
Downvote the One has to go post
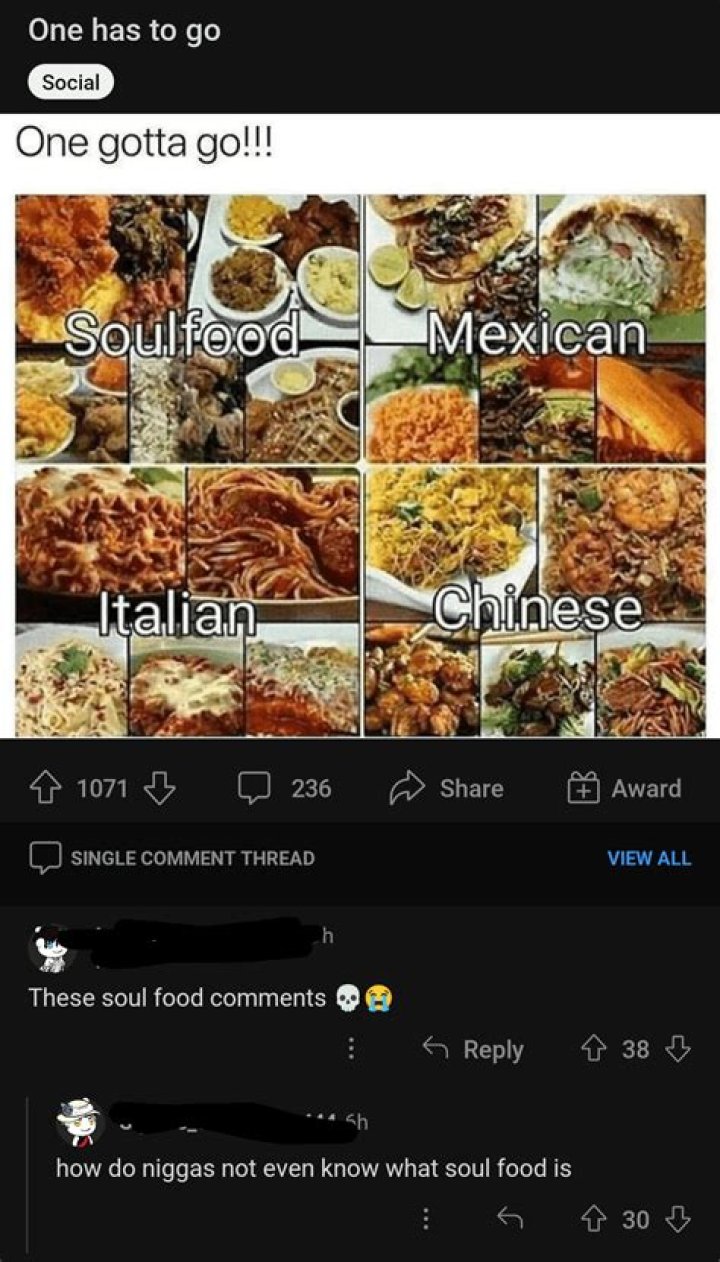coord(160,789)
